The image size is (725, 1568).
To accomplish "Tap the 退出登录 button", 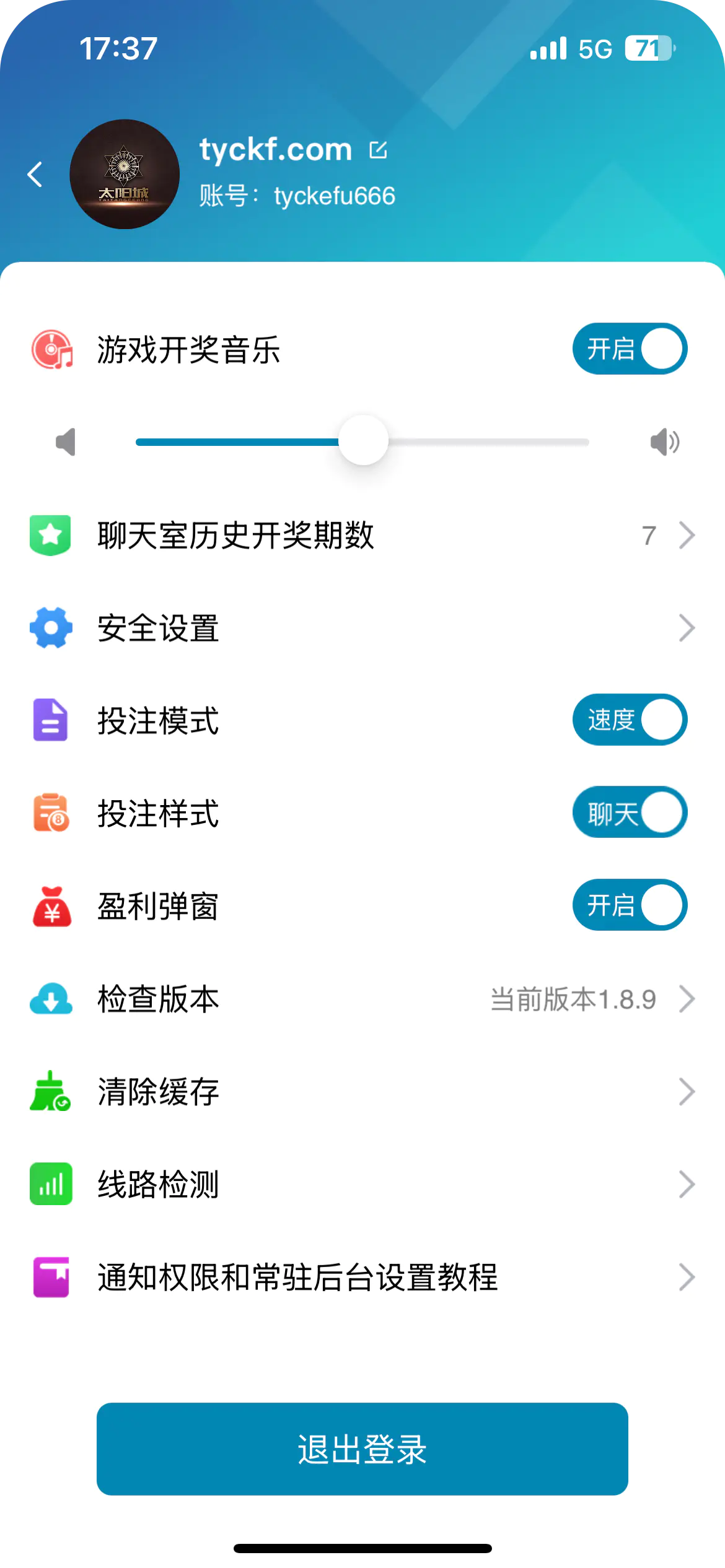I will point(362,1449).
